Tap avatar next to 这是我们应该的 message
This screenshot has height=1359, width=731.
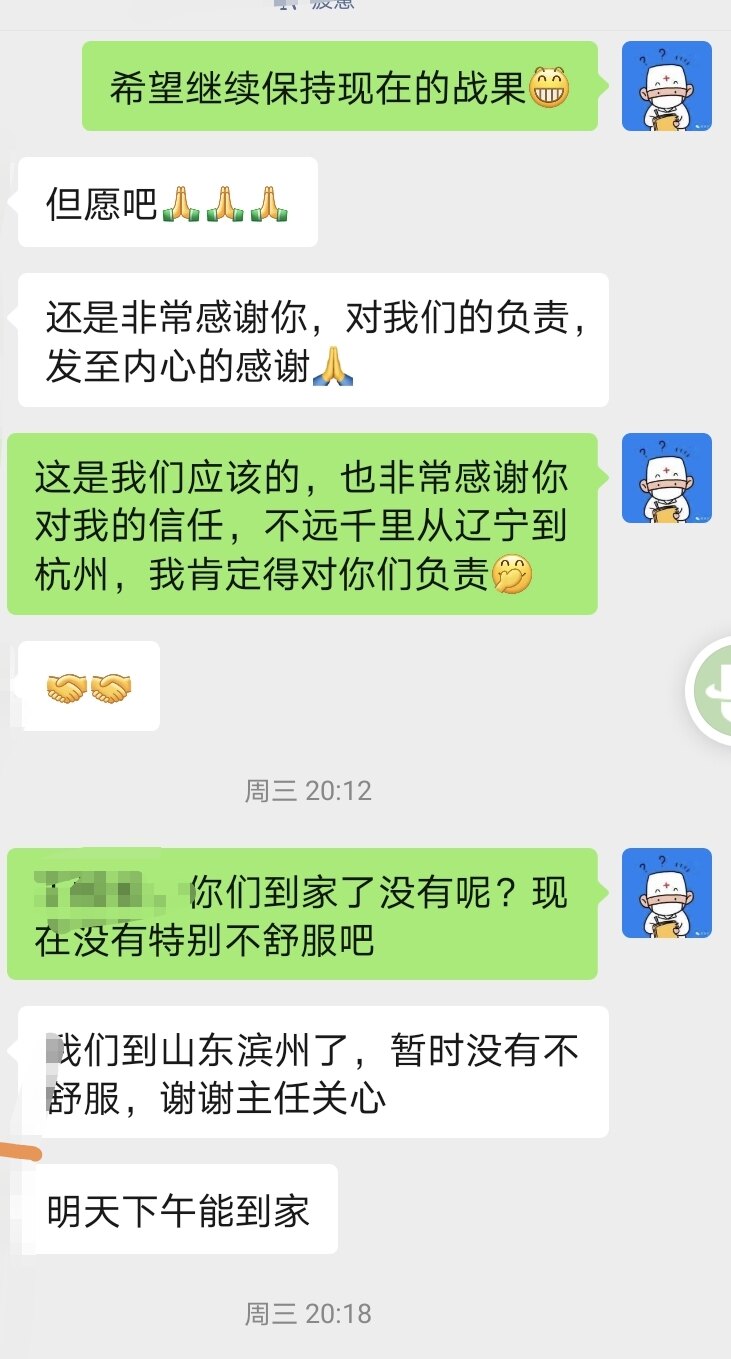pyautogui.click(x=666, y=478)
